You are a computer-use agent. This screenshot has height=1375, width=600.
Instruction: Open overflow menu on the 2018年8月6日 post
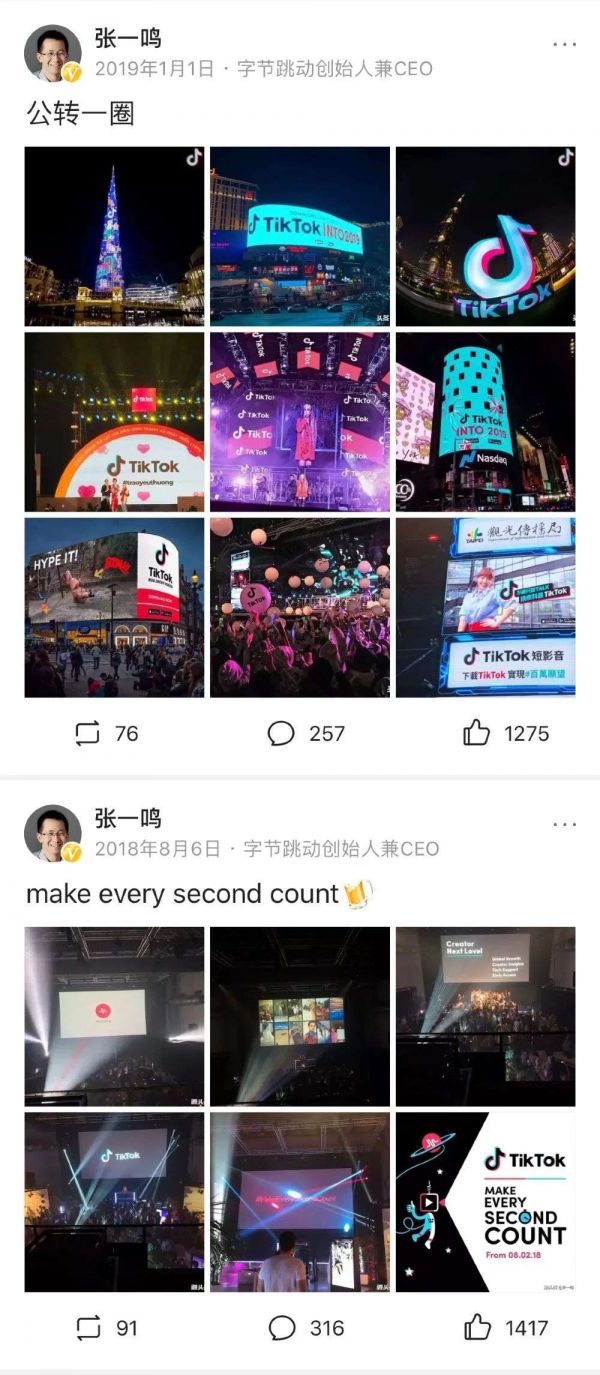coord(564,825)
